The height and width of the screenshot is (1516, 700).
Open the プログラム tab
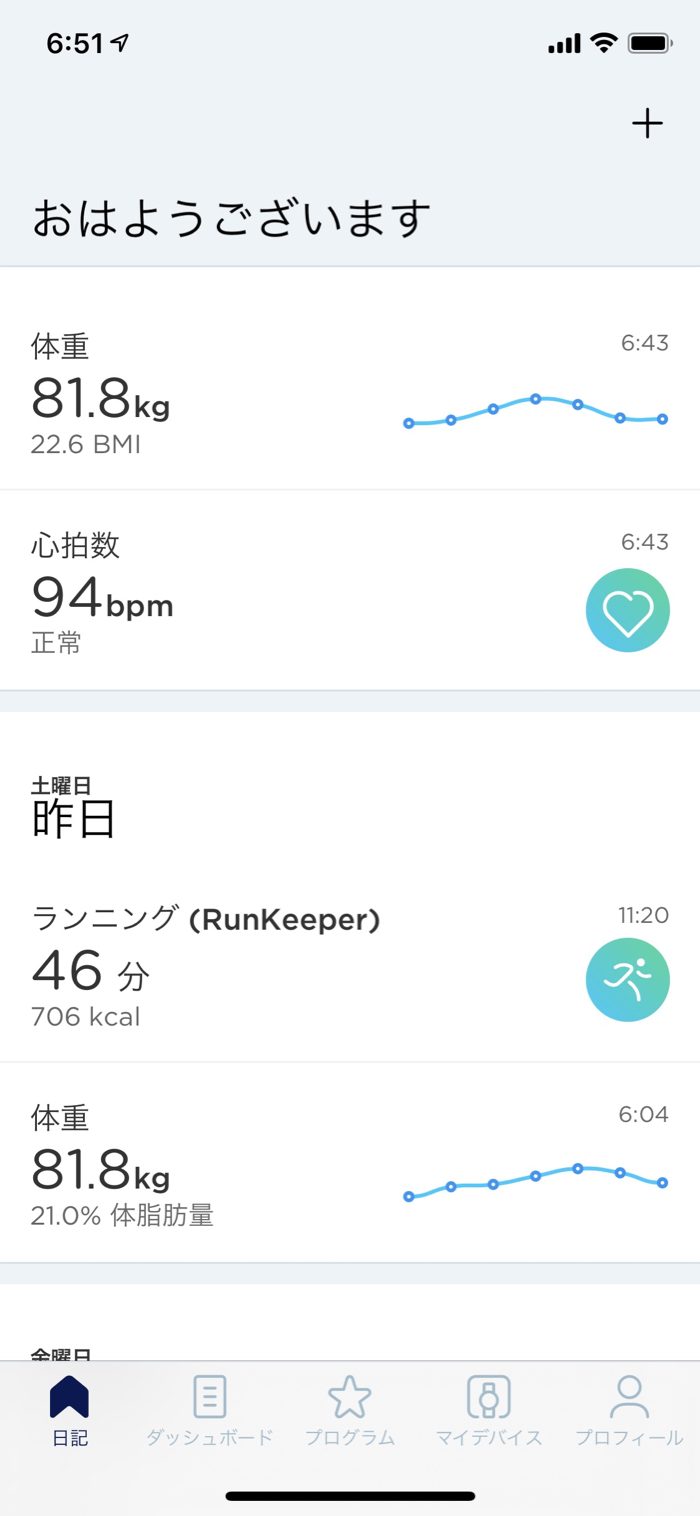(349, 1410)
